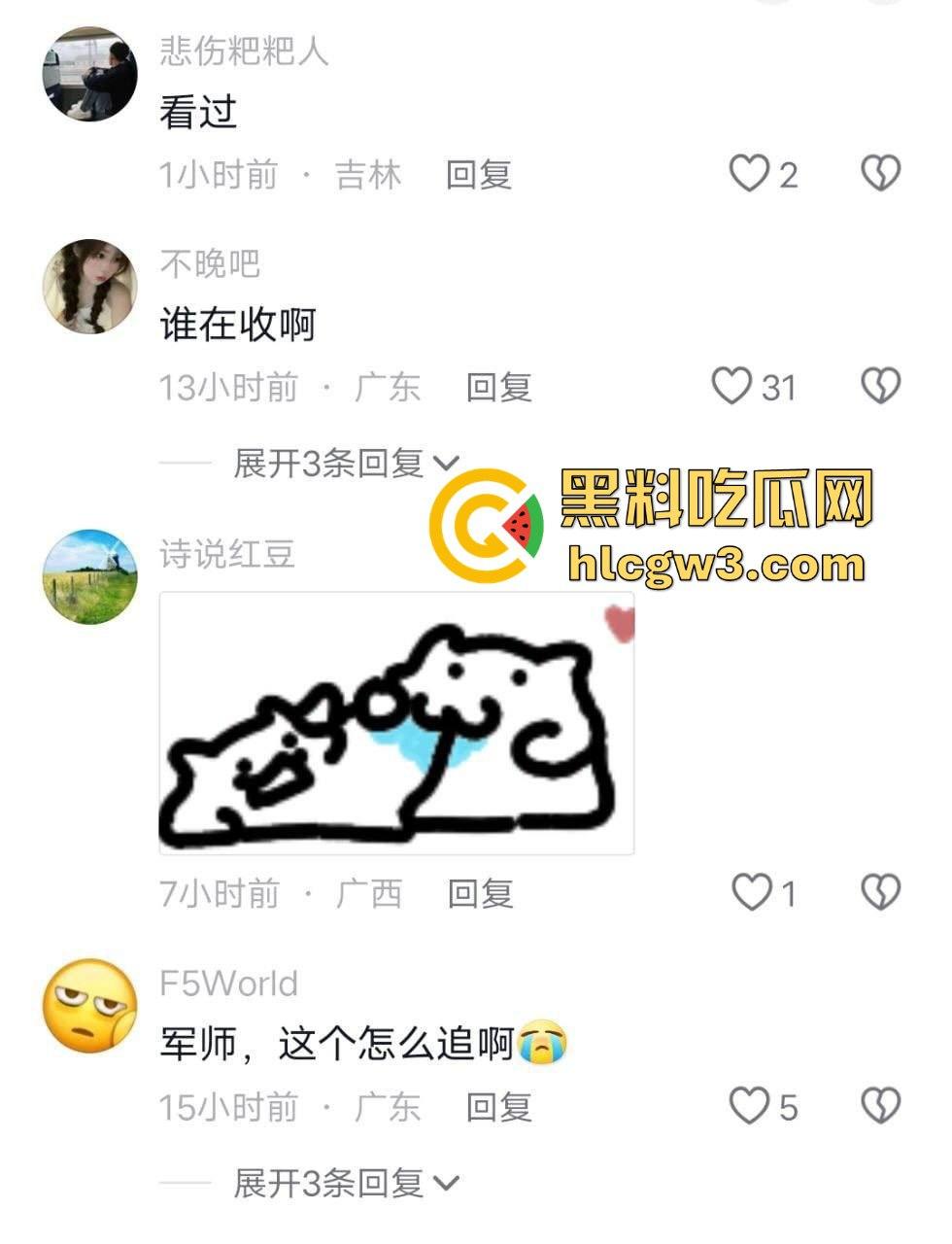The width and height of the screenshot is (952, 1244).
Task: Open F5World's profile avatar
Action: click(90, 1006)
